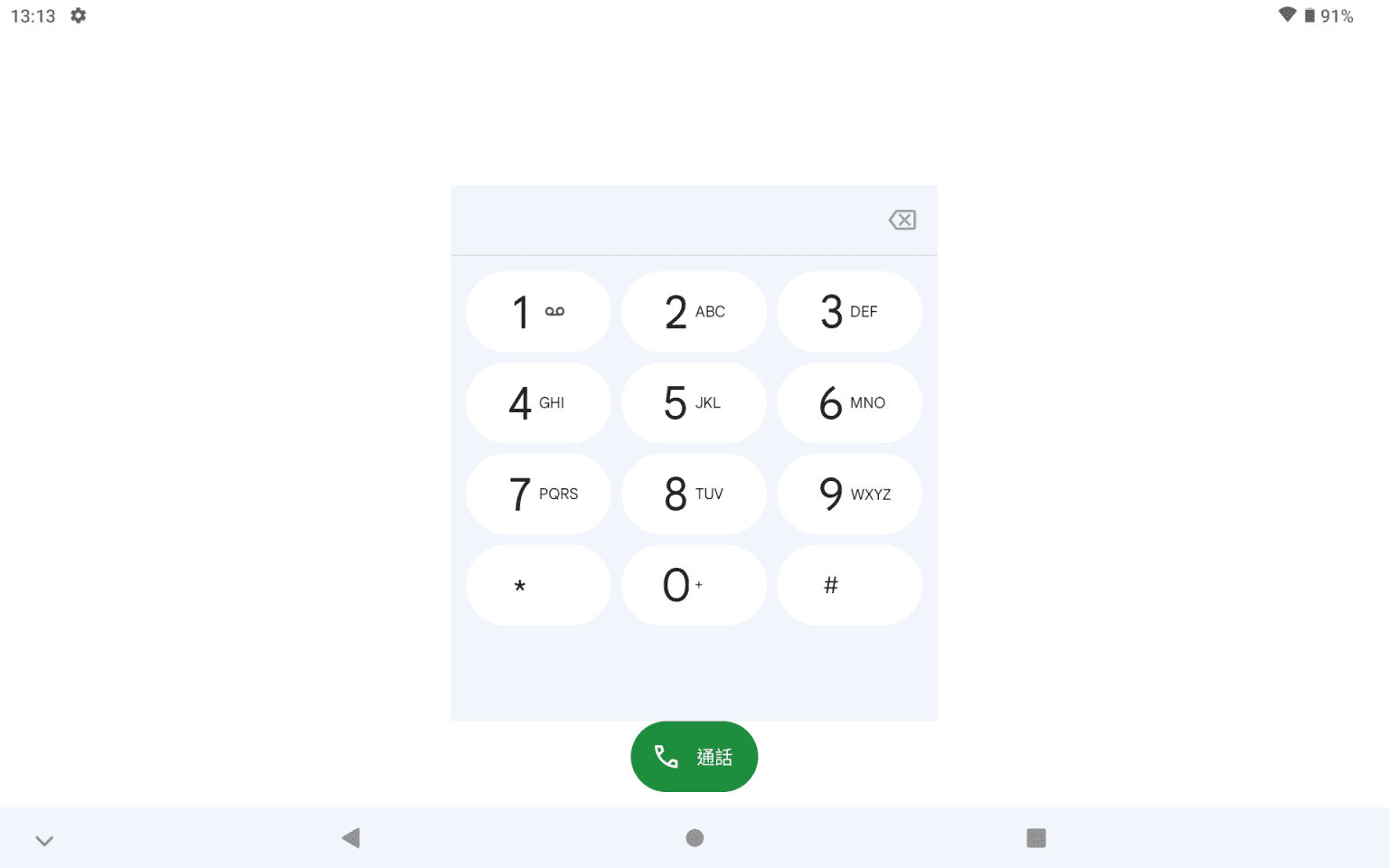Enter digit 2 ABC

pyautogui.click(x=694, y=312)
